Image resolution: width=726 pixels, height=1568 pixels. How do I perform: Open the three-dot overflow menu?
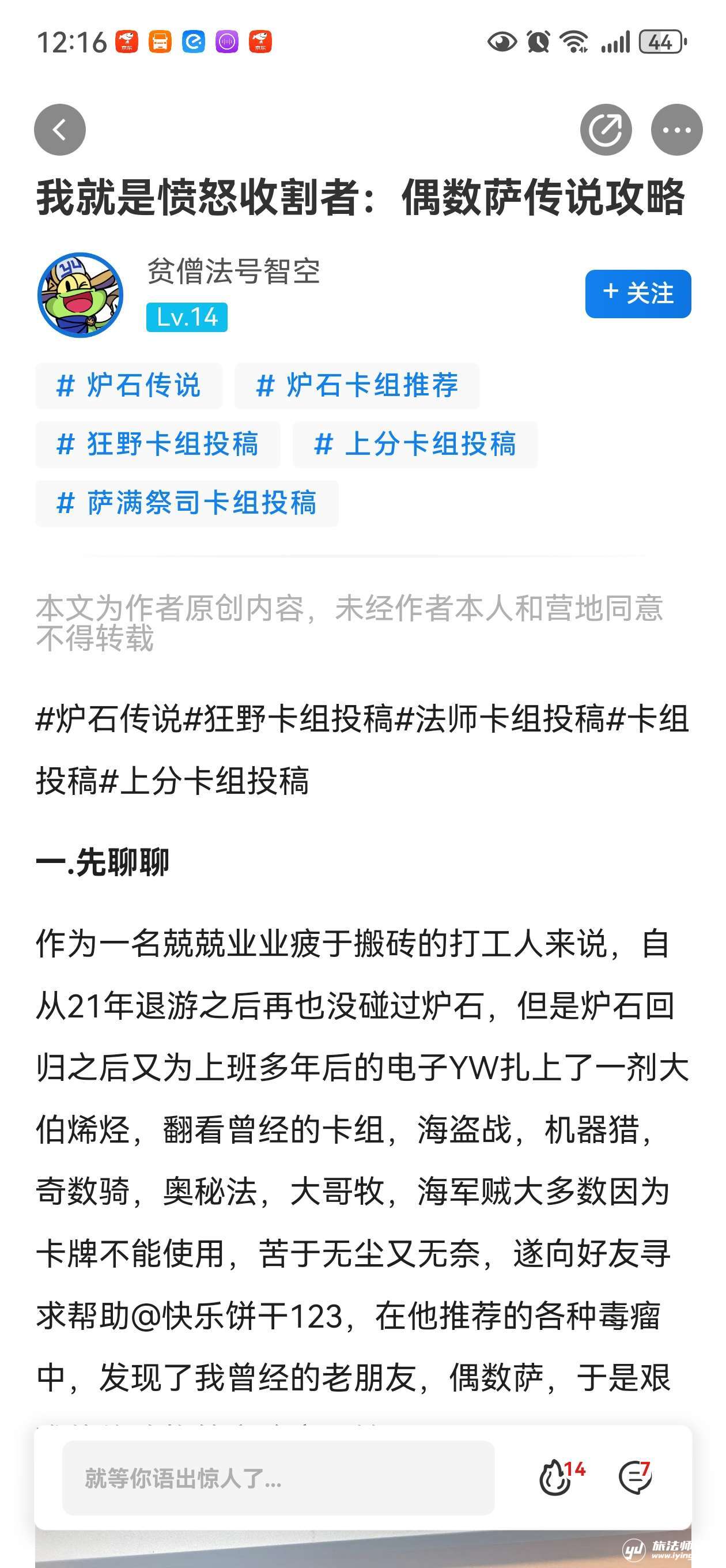pyautogui.click(x=676, y=130)
